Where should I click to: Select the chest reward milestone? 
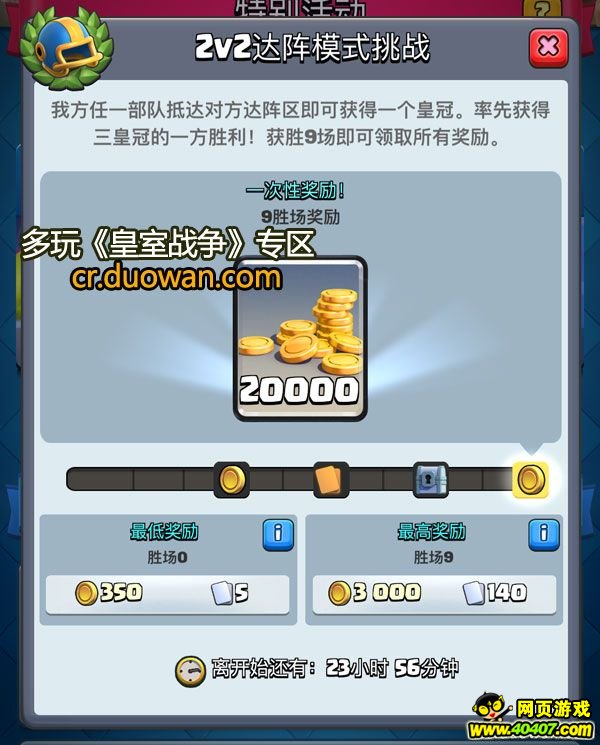click(431, 480)
